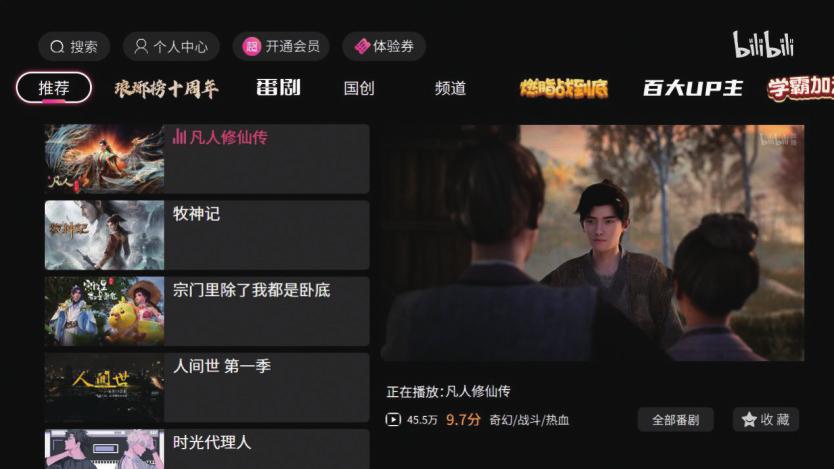
Task: Switch to the 番剧 tab
Action: click(x=278, y=88)
